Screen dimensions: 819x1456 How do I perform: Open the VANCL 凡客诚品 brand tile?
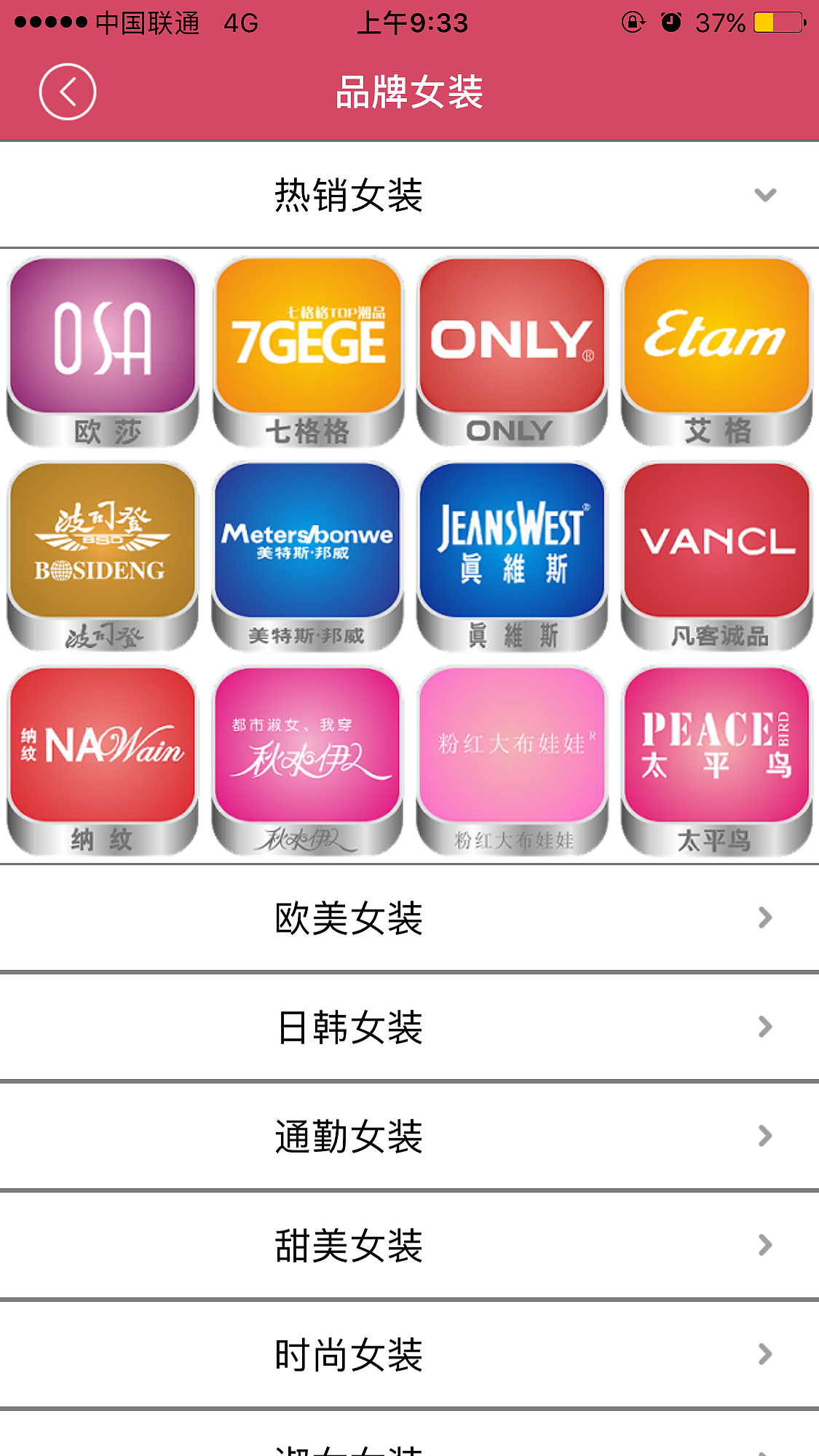click(x=716, y=555)
